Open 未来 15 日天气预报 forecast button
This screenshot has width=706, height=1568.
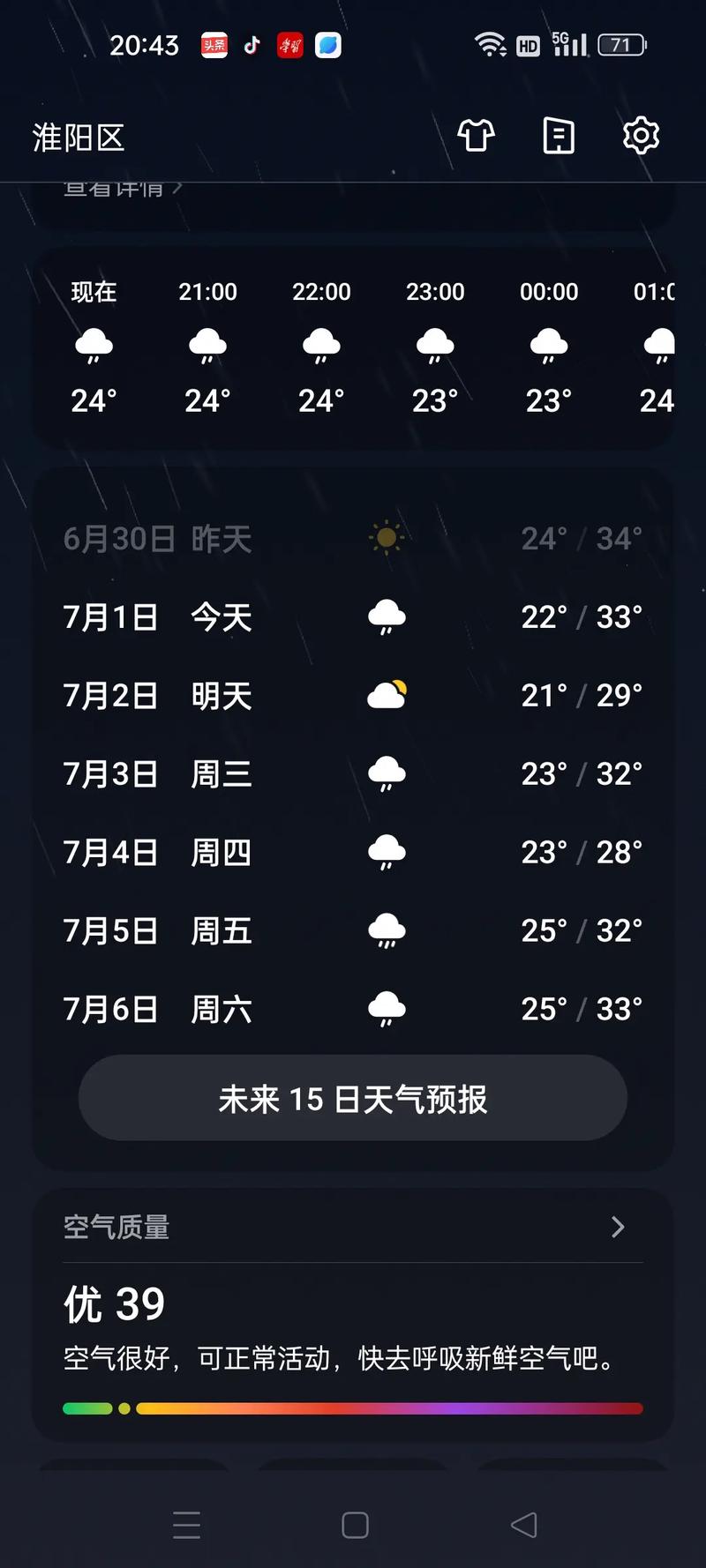(353, 1098)
